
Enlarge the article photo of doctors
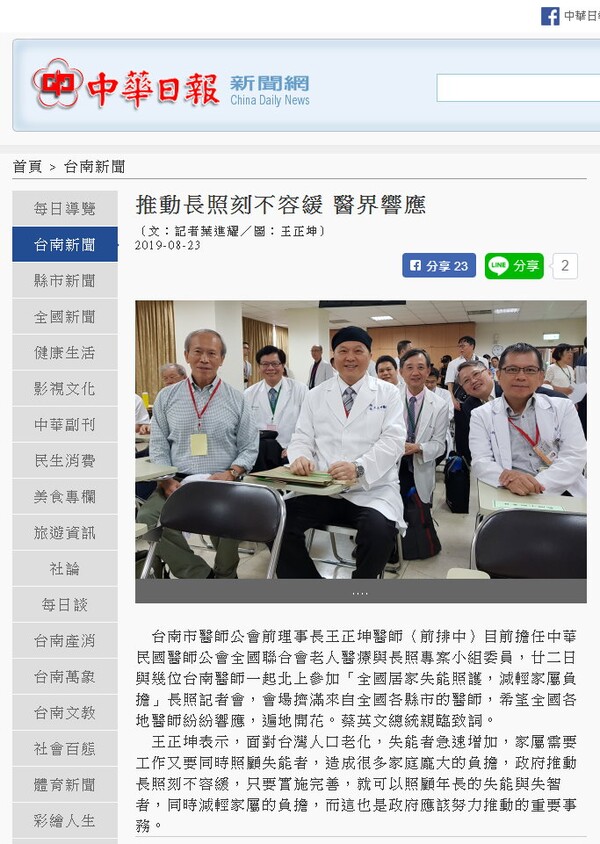pos(360,440)
